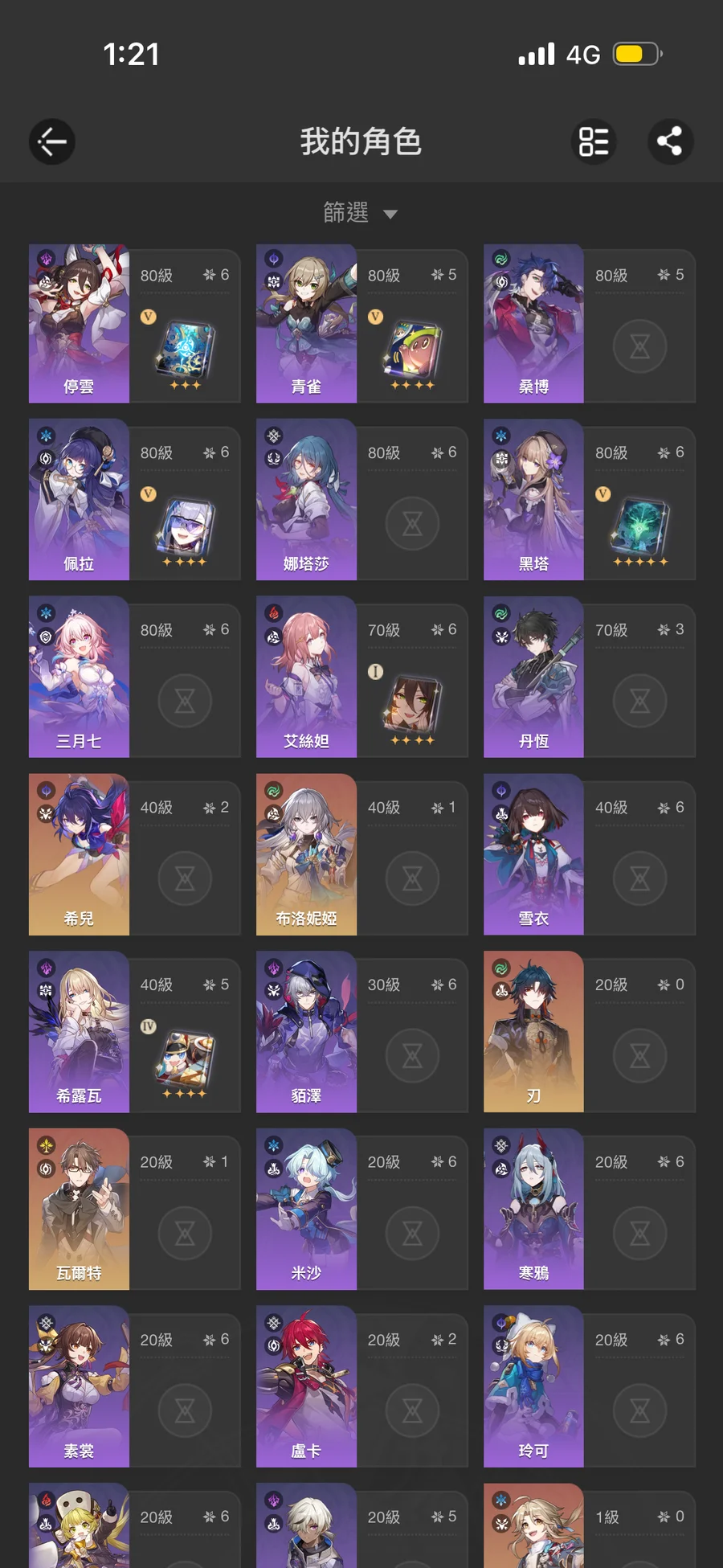Viewport: 723px width, 1568px height.
Task: Select the 娜塔莎 character card
Action: pyautogui.click(x=362, y=500)
